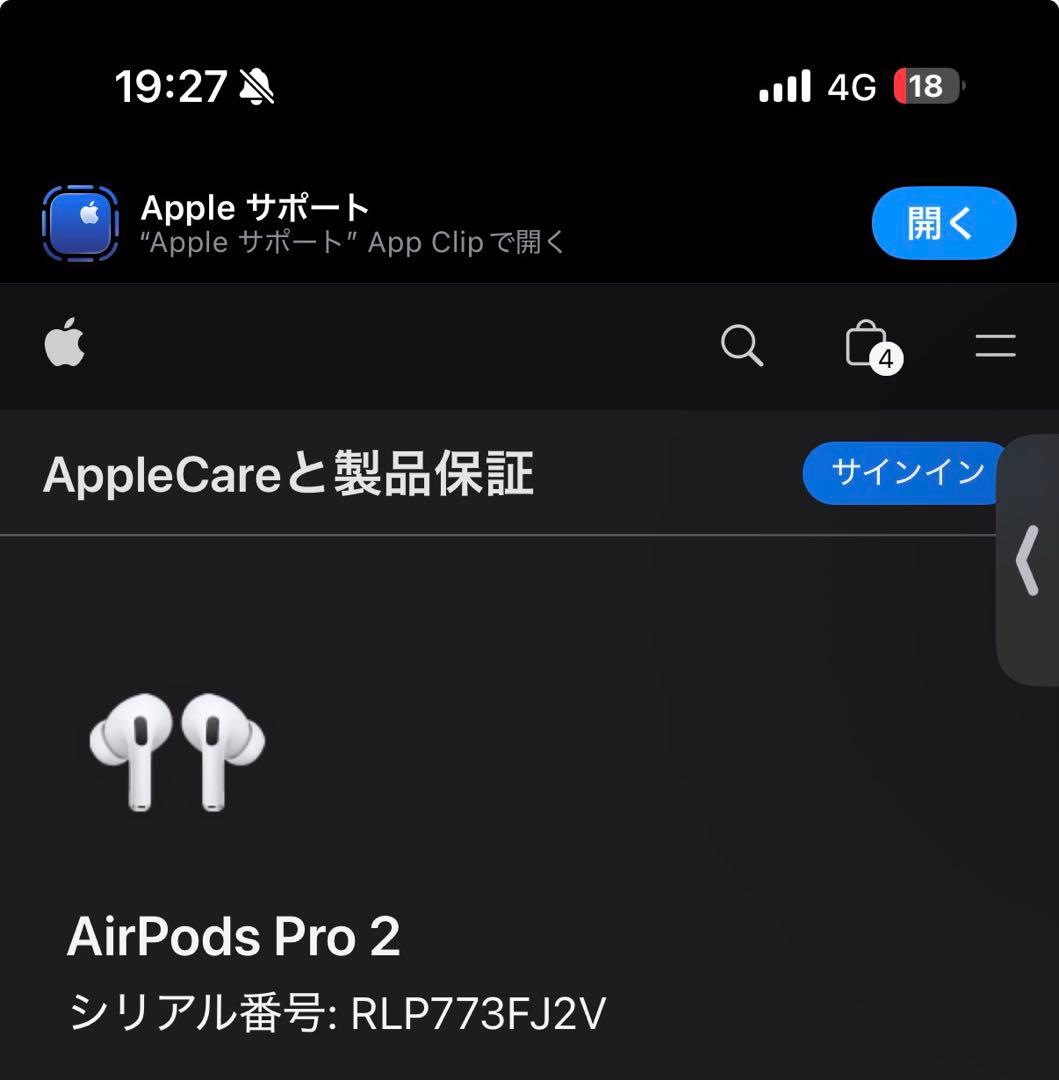Expand the search bar by tapping magnifier
The width and height of the screenshot is (1059, 1080).
pos(741,346)
